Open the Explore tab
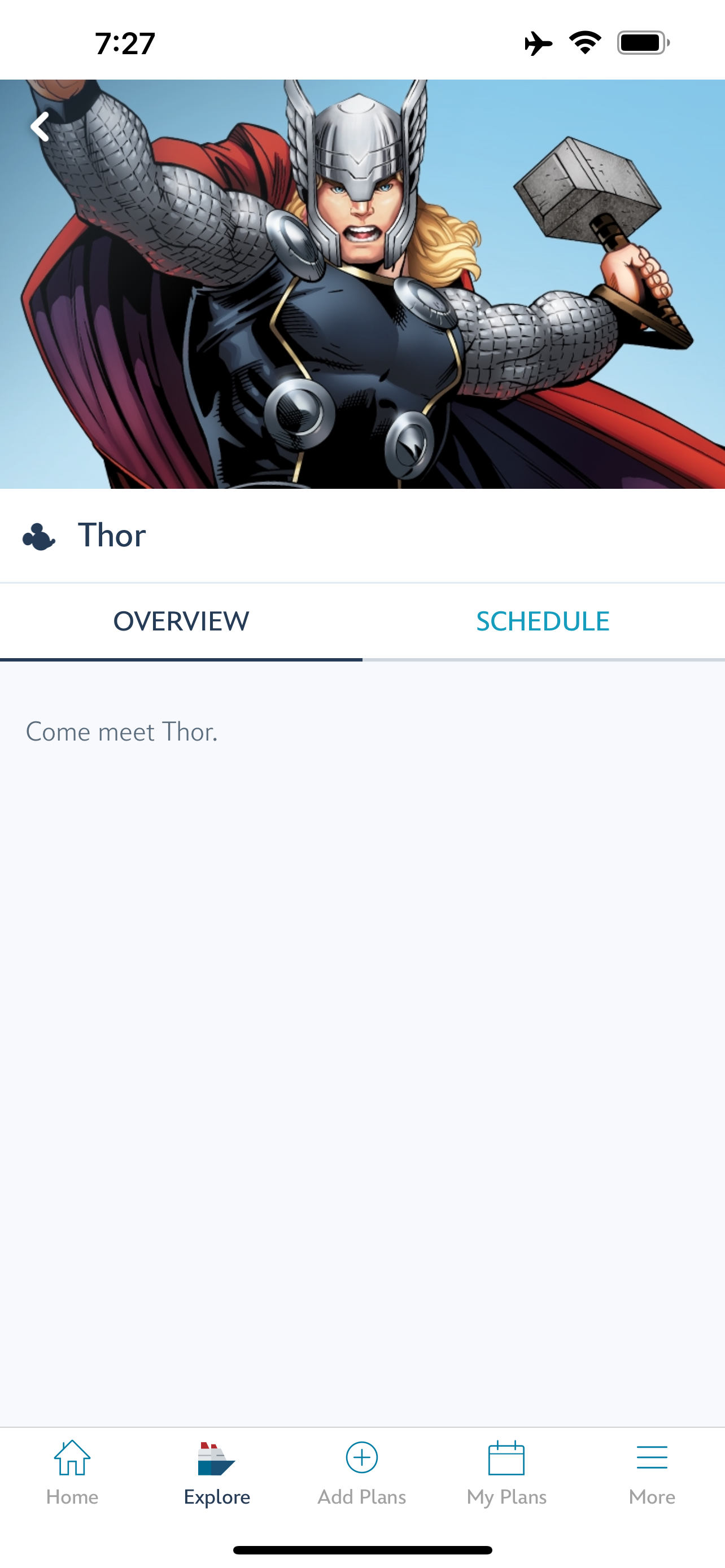The width and height of the screenshot is (725, 1568). coord(217,1472)
